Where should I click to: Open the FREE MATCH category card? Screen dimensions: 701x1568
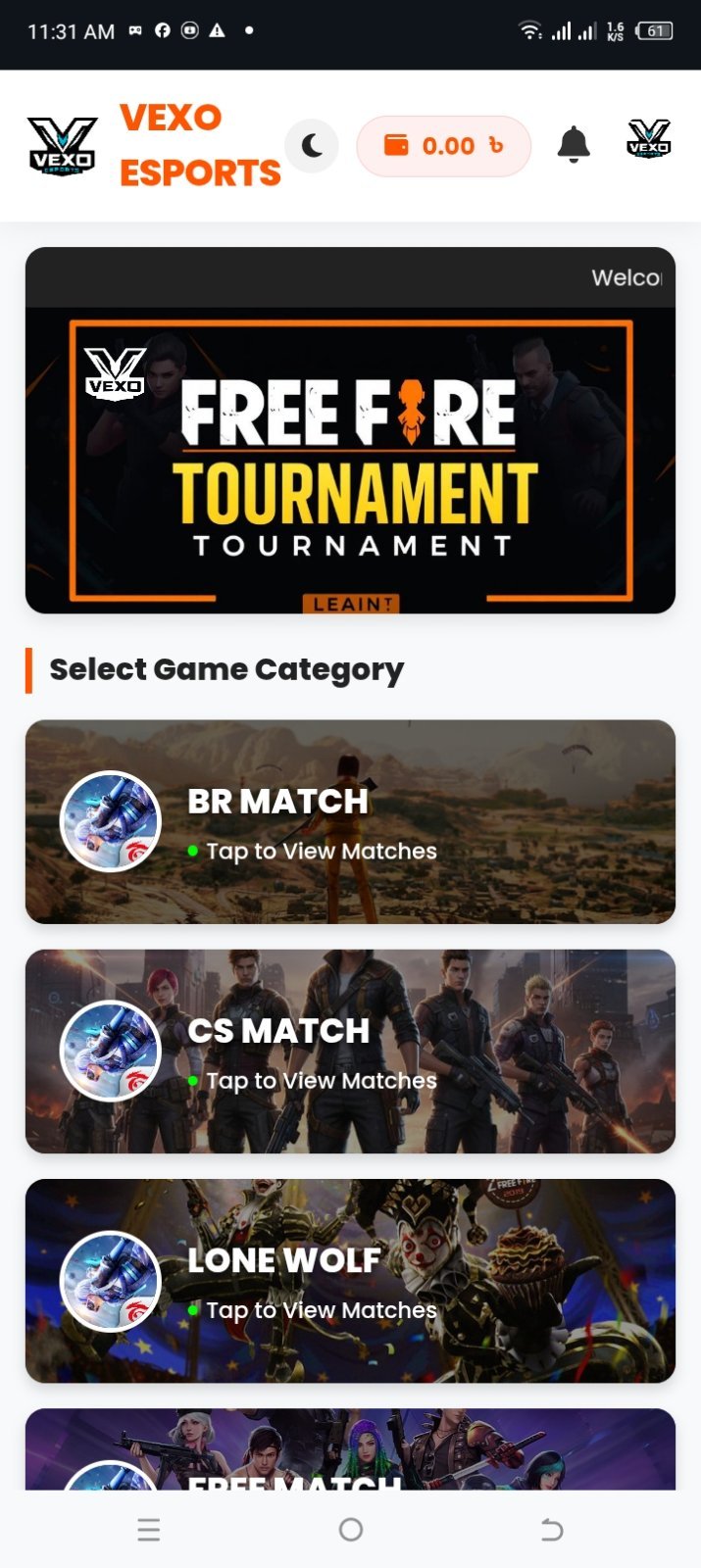(350, 1449)
